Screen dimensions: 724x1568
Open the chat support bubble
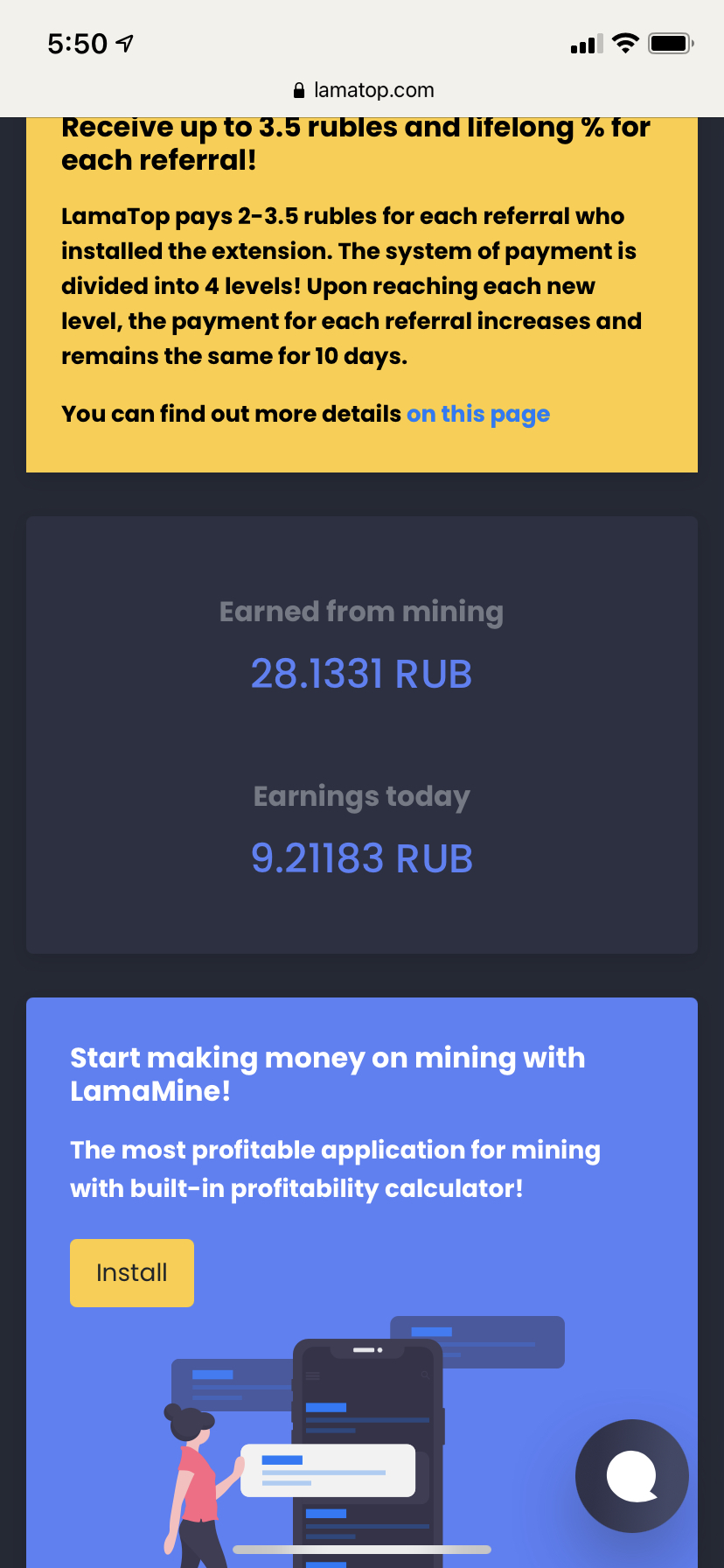pos(631,1475)
